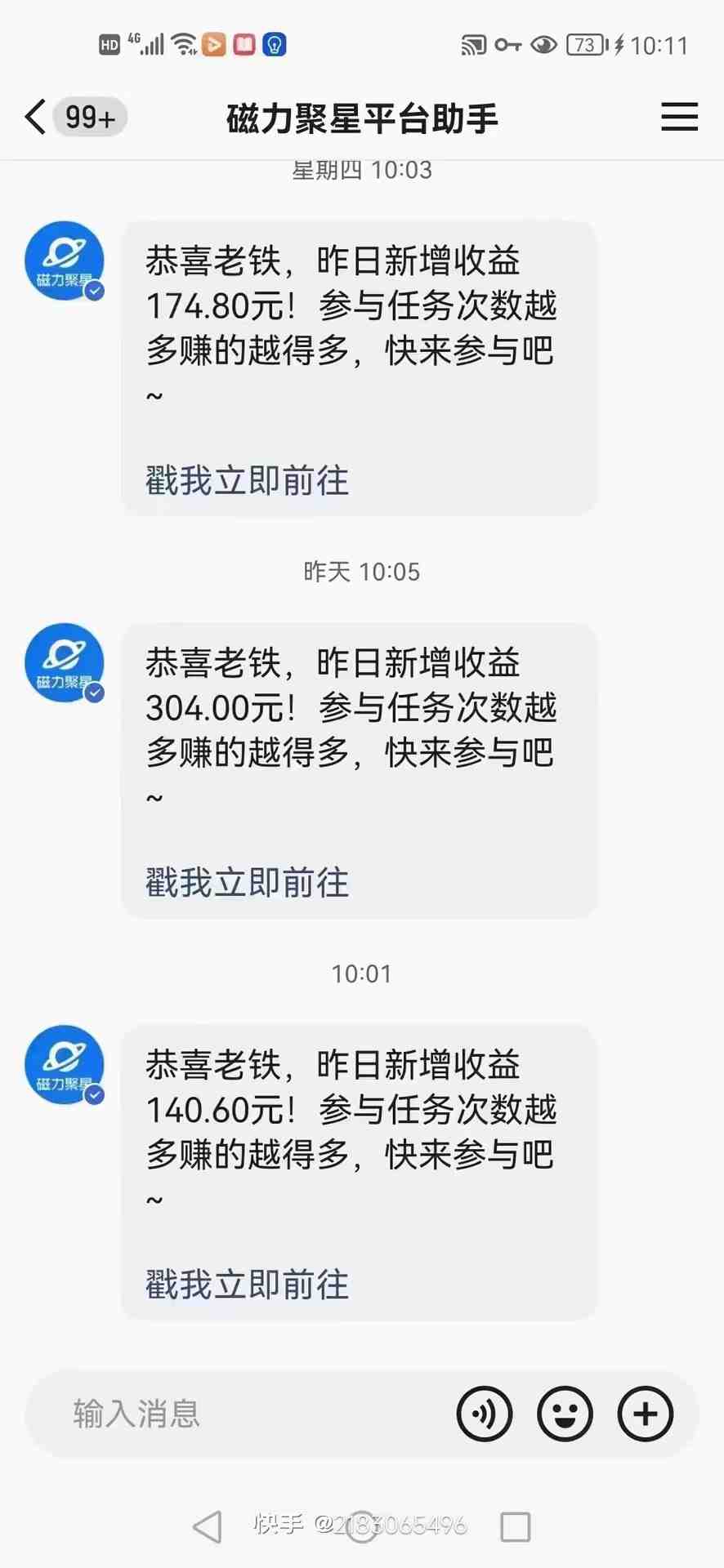Open the hamburger menu at top right
724x1568 pixels.
click(679, 117)
